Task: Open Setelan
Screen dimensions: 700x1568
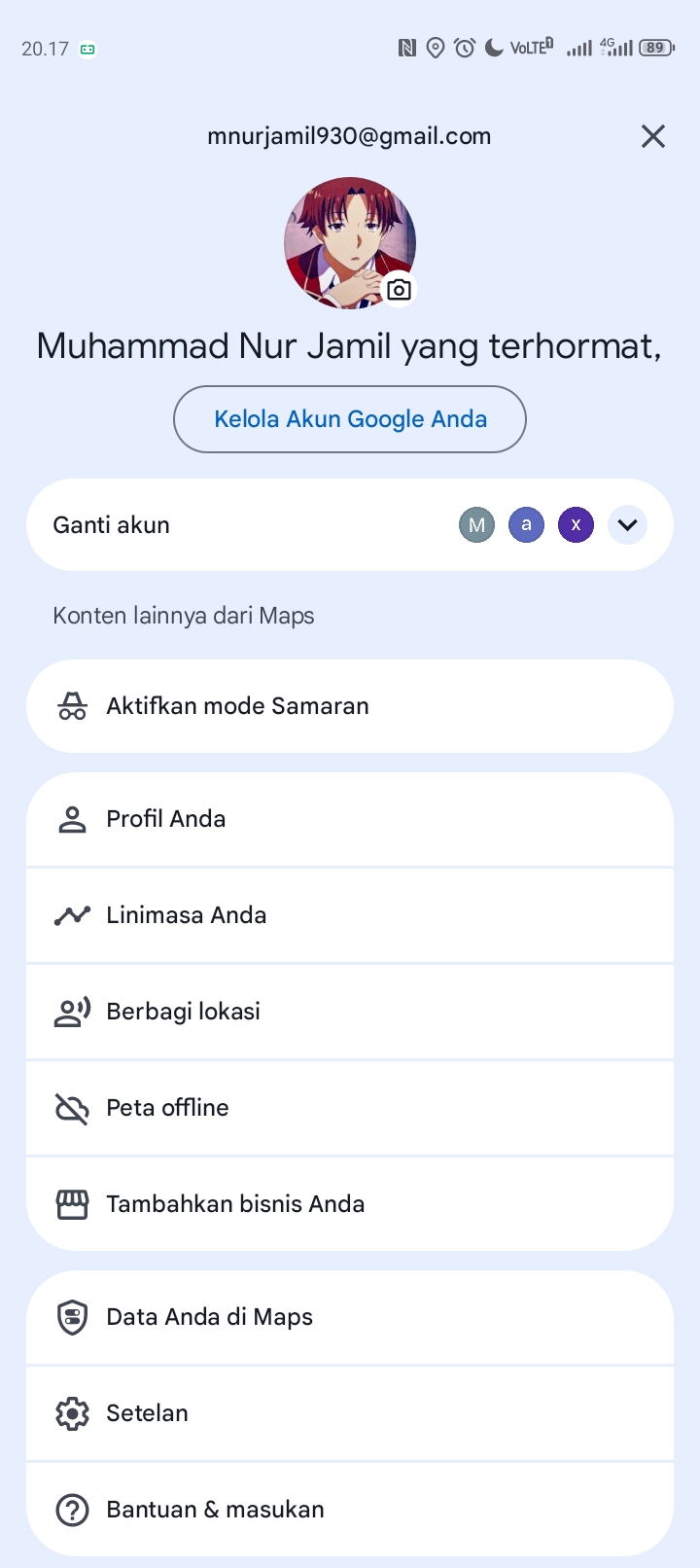Action: coord(350,1413)
